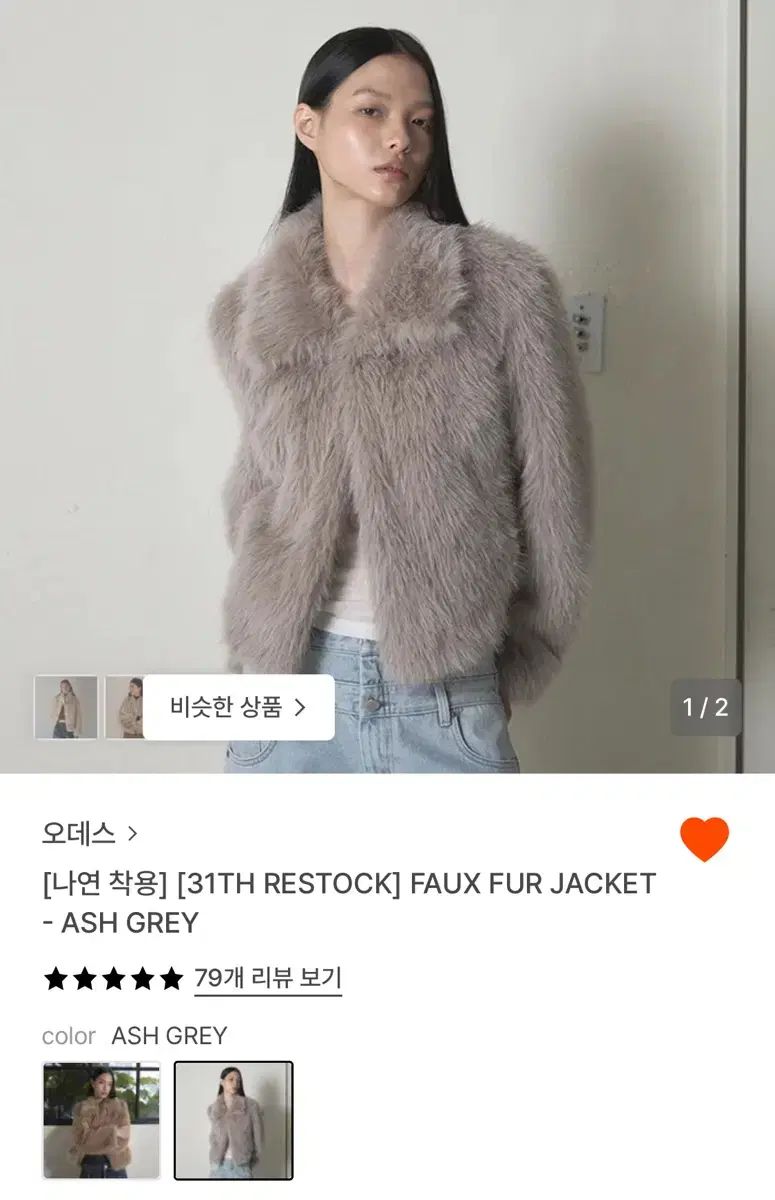This screenshot has width=775, height=1200.
Task: Show the second small image thumbnail
Action: 124,707
